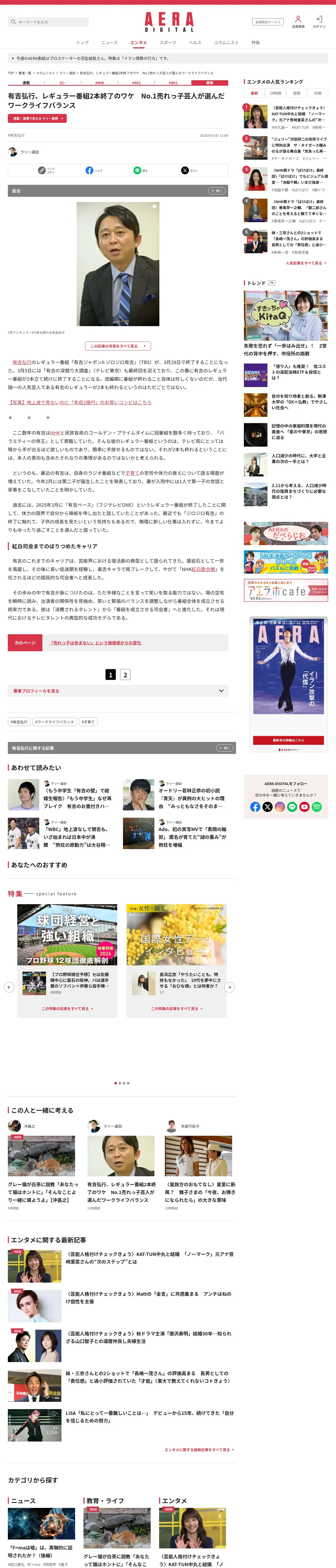
Task: Open この記事の写真をすべて見る button
Action: (x=118, y=346)
